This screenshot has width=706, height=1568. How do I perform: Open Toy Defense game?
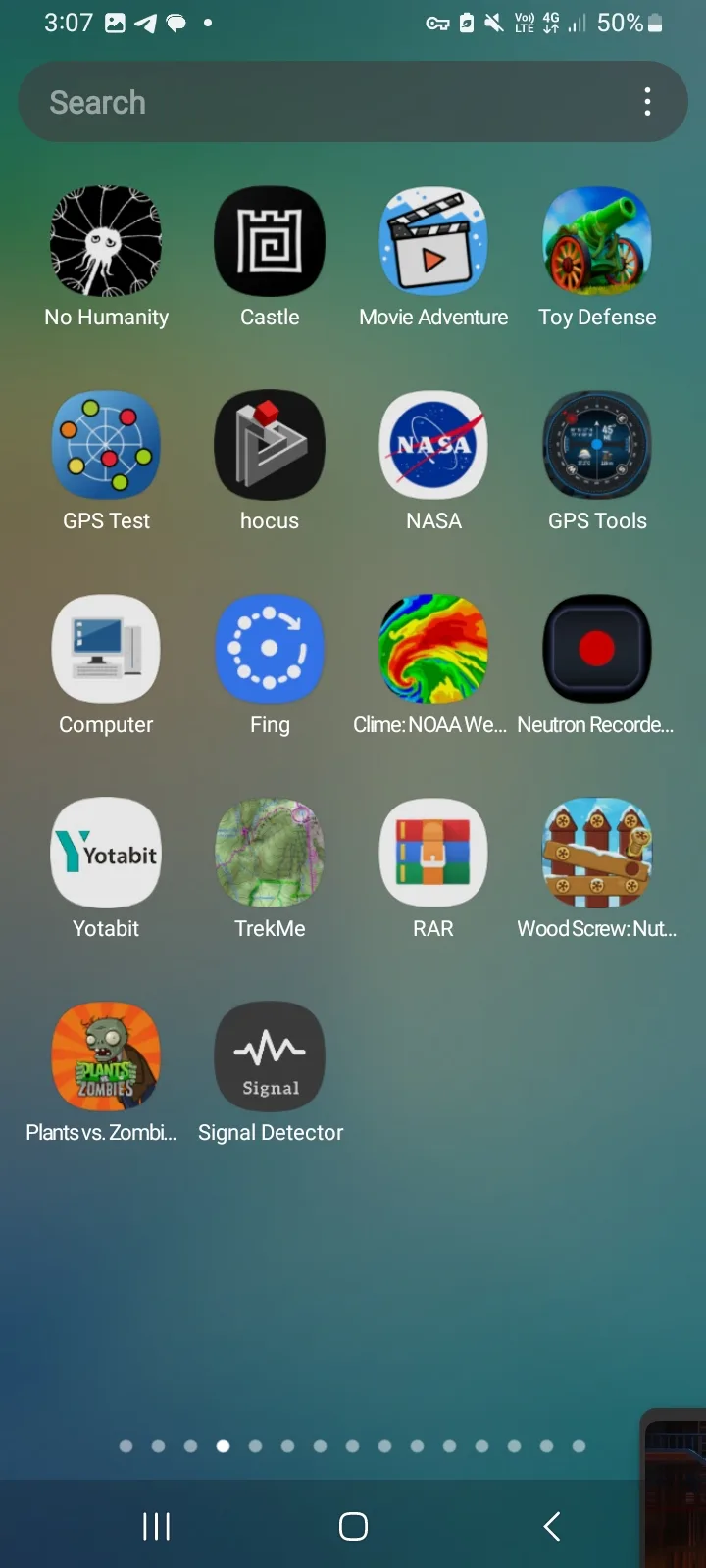(x=597, y=242)
